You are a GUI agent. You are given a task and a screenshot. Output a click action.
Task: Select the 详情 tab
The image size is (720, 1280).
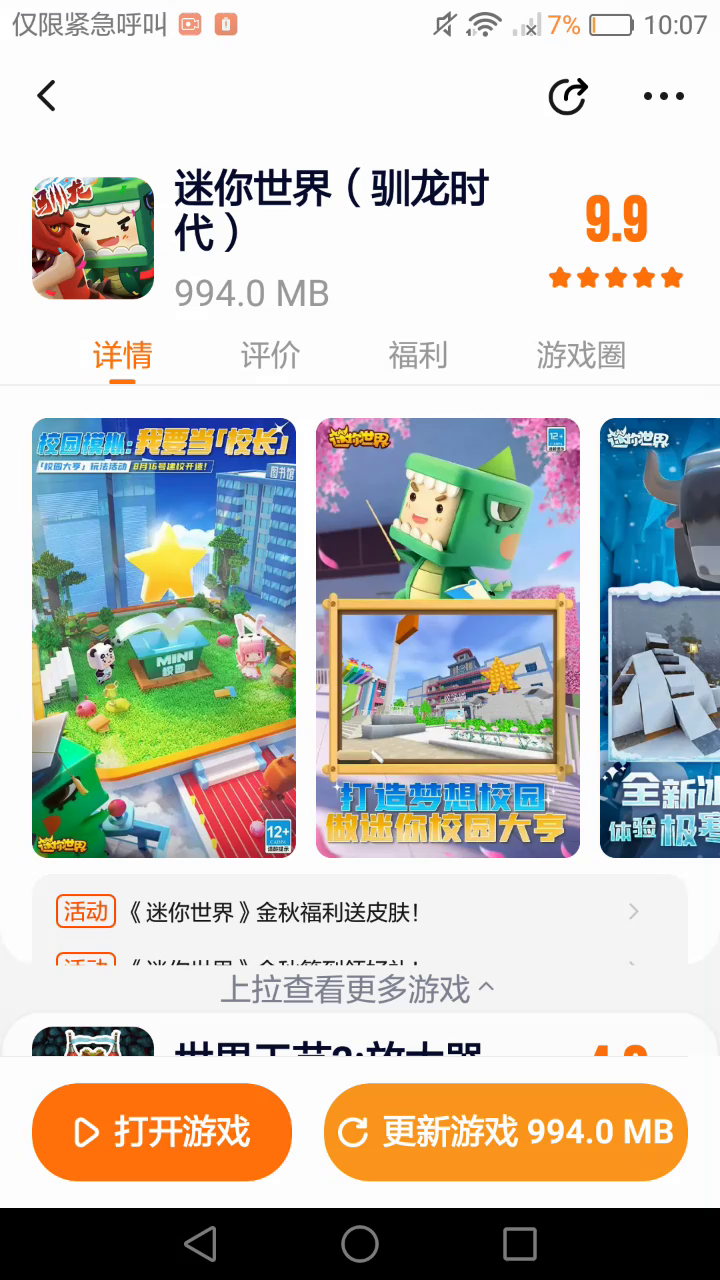(122, 355)
